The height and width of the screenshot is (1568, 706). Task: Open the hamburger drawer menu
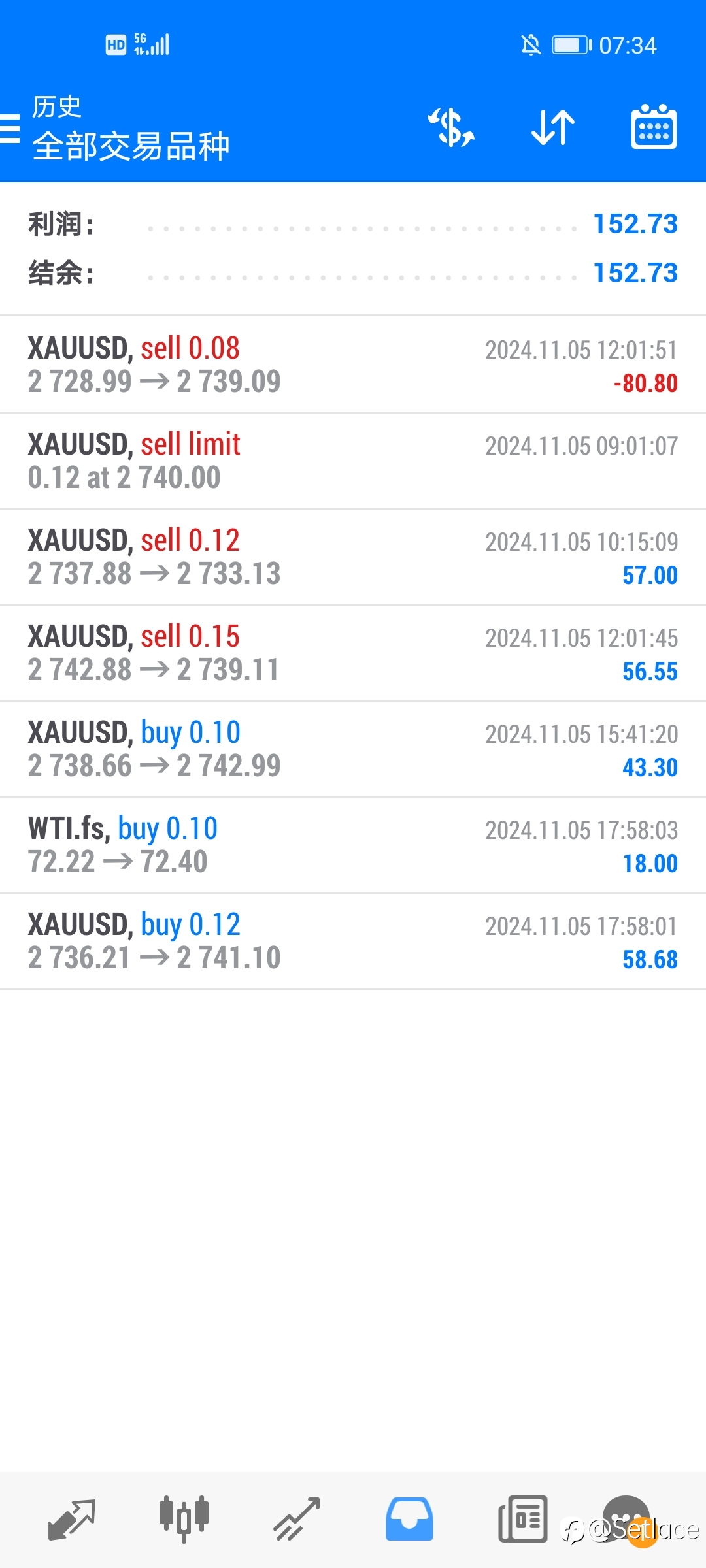(9, 128)
